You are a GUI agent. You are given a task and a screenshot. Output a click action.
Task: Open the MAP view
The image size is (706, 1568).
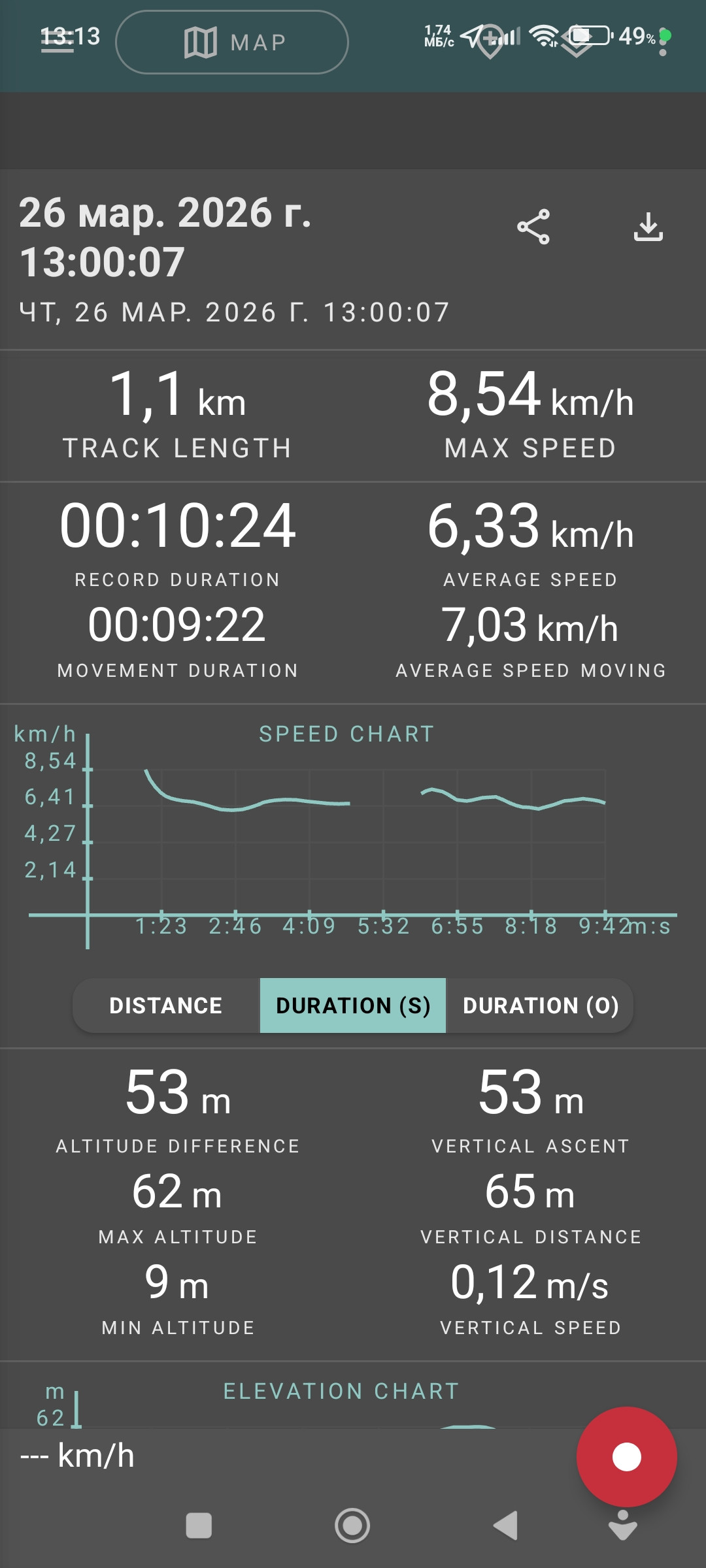click(x=232, y=42)
